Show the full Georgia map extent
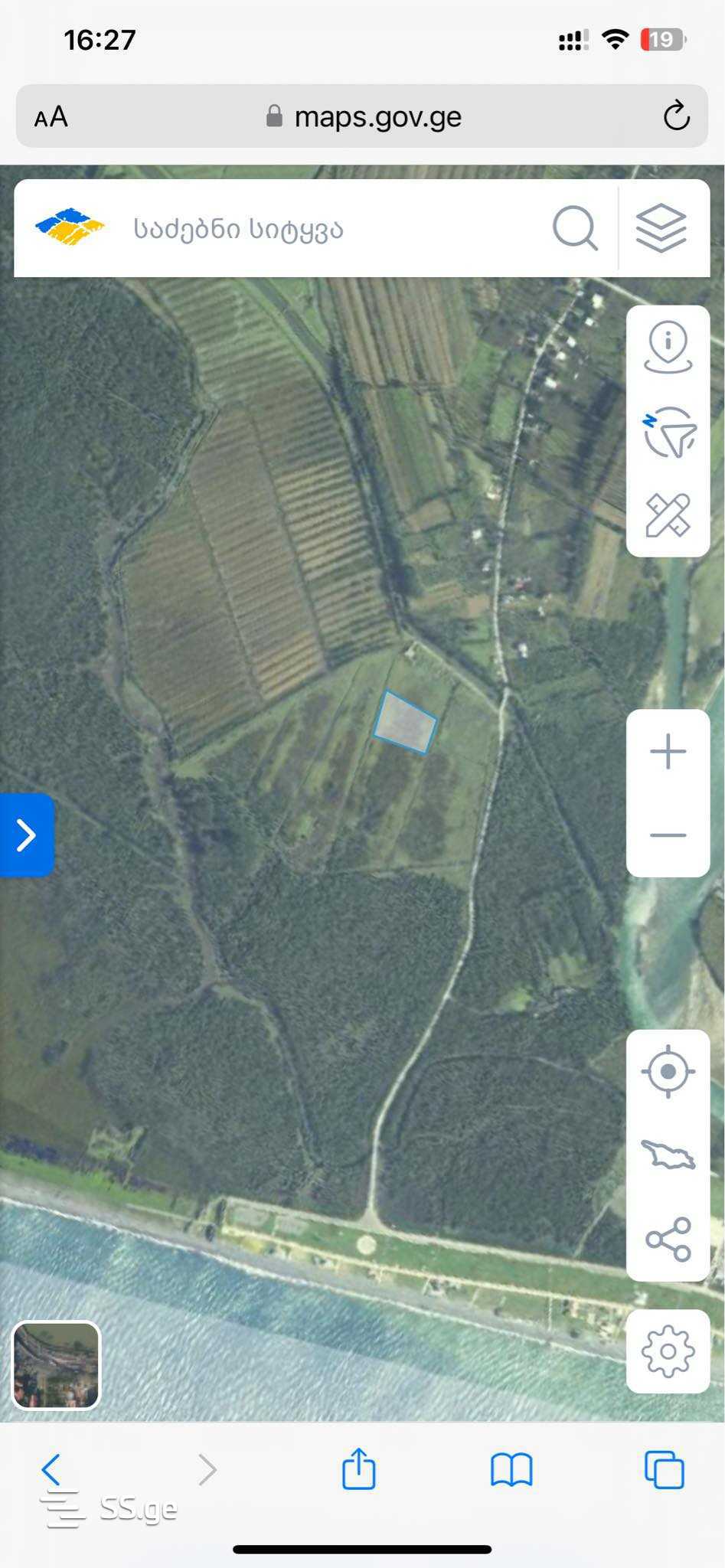The width and height of the screenshot is (725, 1568). tap(668, 1155)
